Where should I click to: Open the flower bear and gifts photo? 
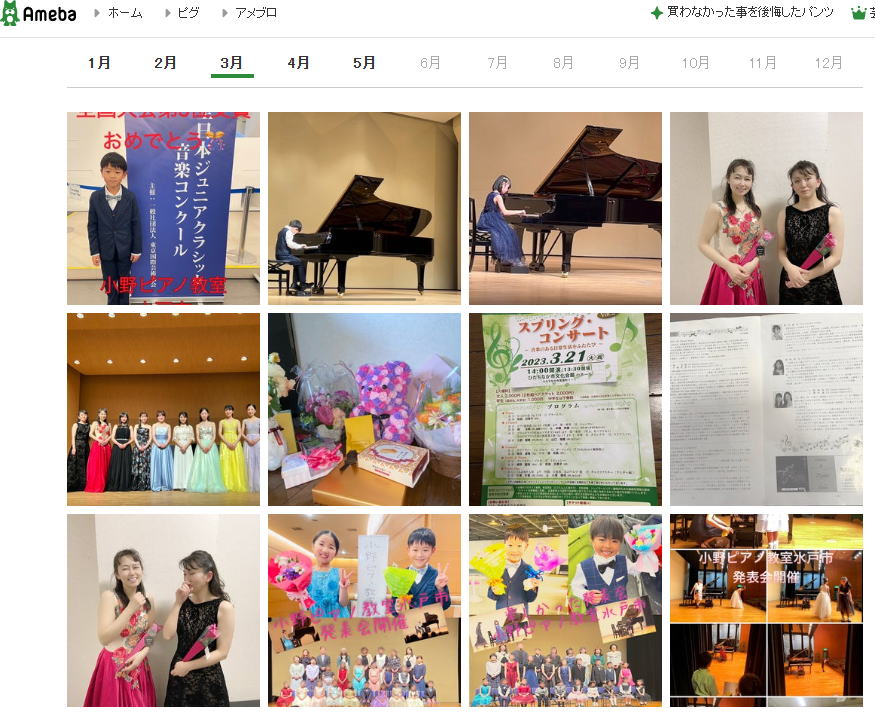click(364, 409)
